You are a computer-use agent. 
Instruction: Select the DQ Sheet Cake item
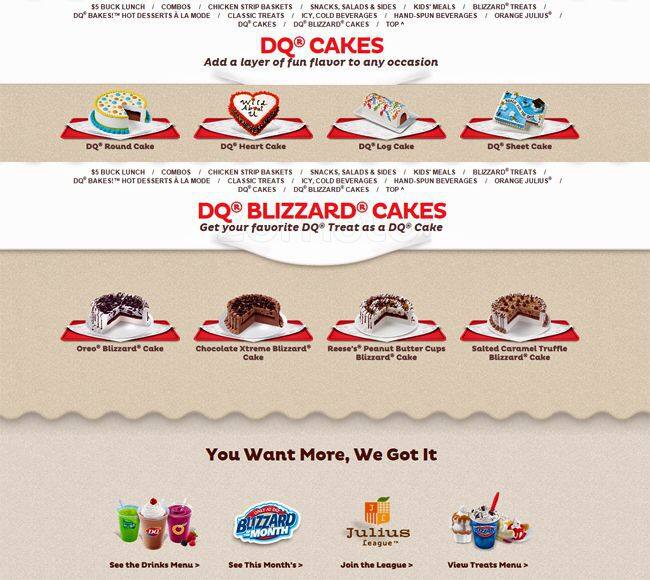[x=519, y=146]
